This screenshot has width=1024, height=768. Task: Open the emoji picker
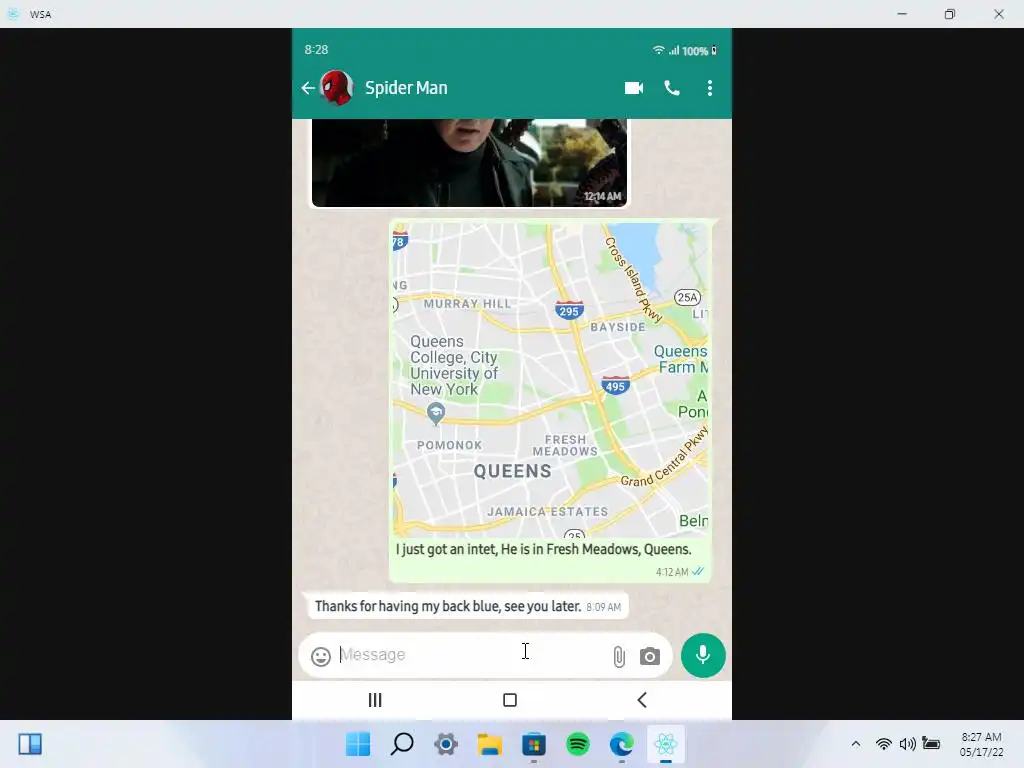321,656
